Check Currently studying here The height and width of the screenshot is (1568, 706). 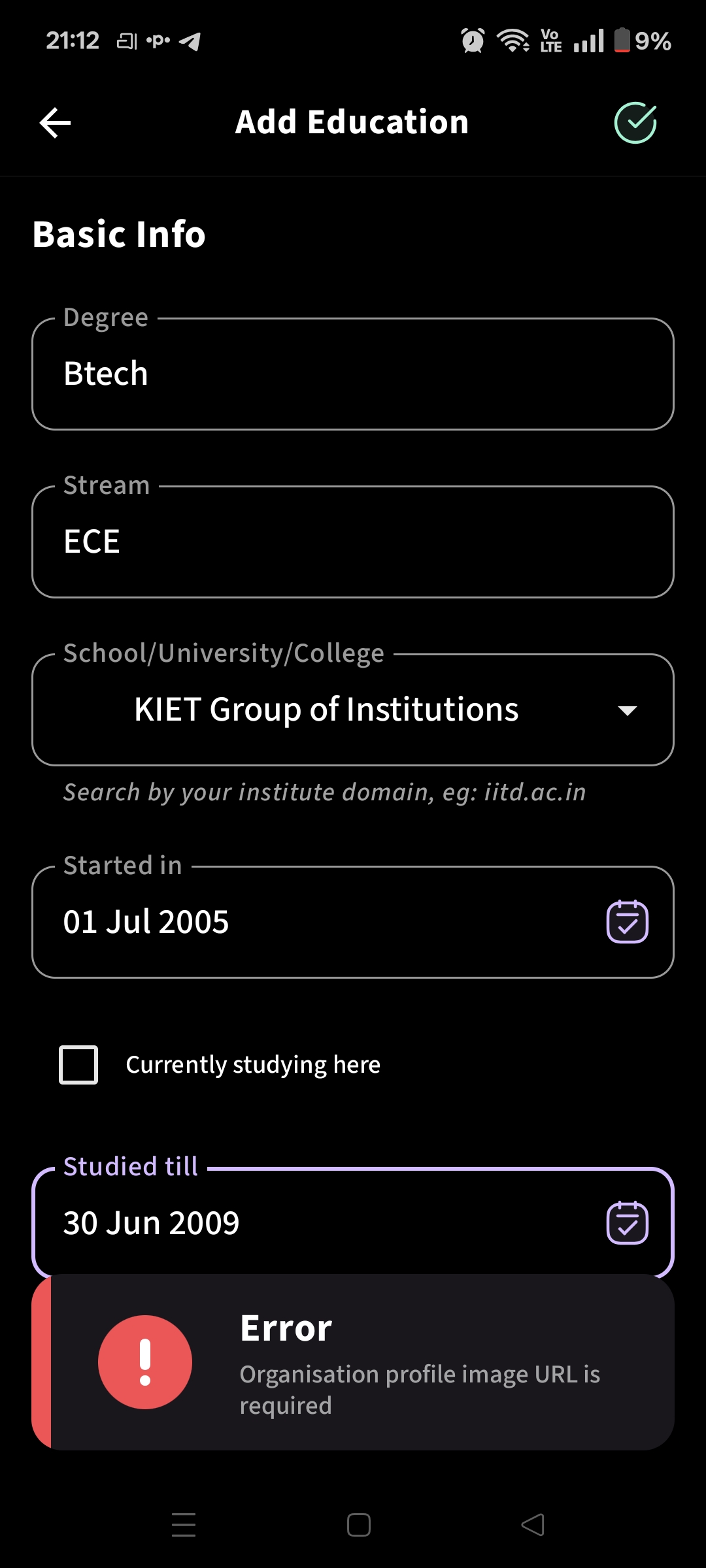[78, 1065]
